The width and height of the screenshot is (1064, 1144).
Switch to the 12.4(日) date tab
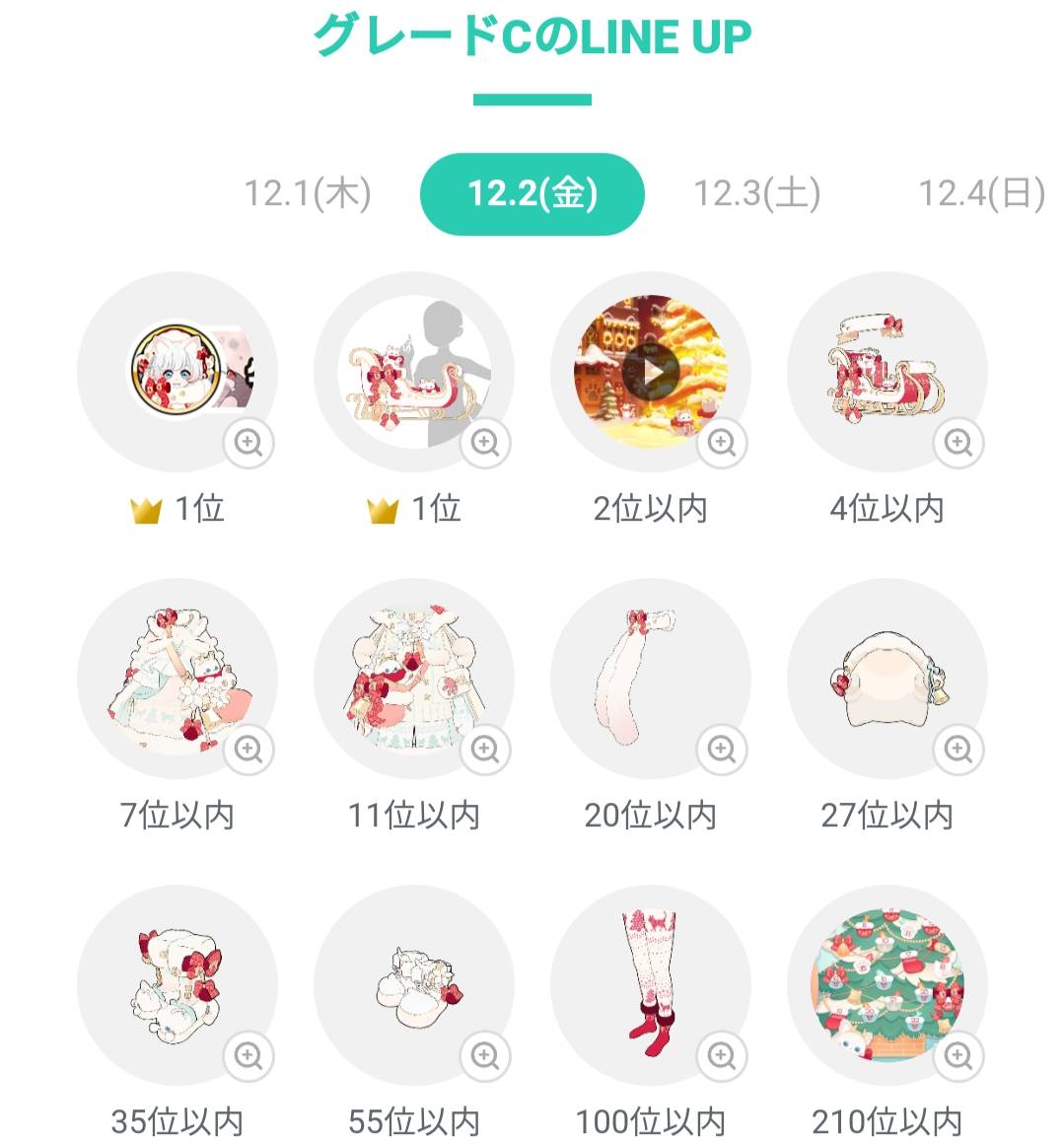pyautogui.click(x=981, y=193)
